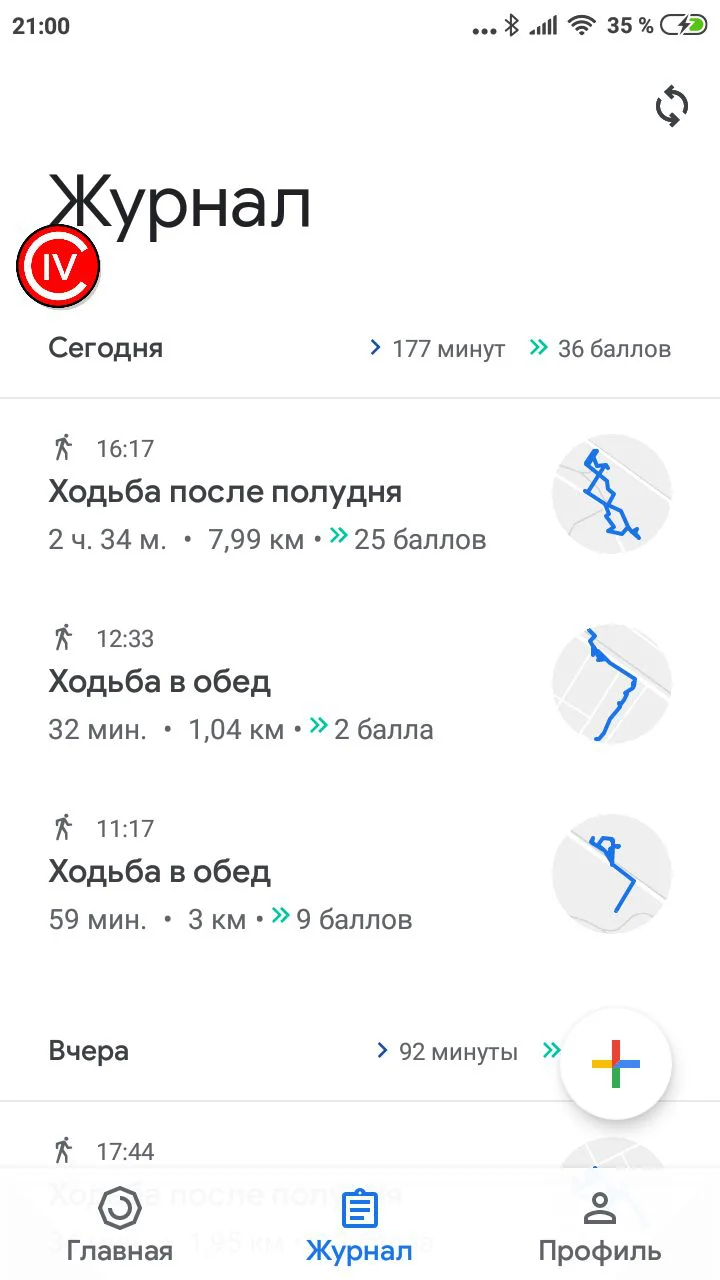Add a new activity with plus button
Screen dimensions: 720x1280
[615, 1064]
